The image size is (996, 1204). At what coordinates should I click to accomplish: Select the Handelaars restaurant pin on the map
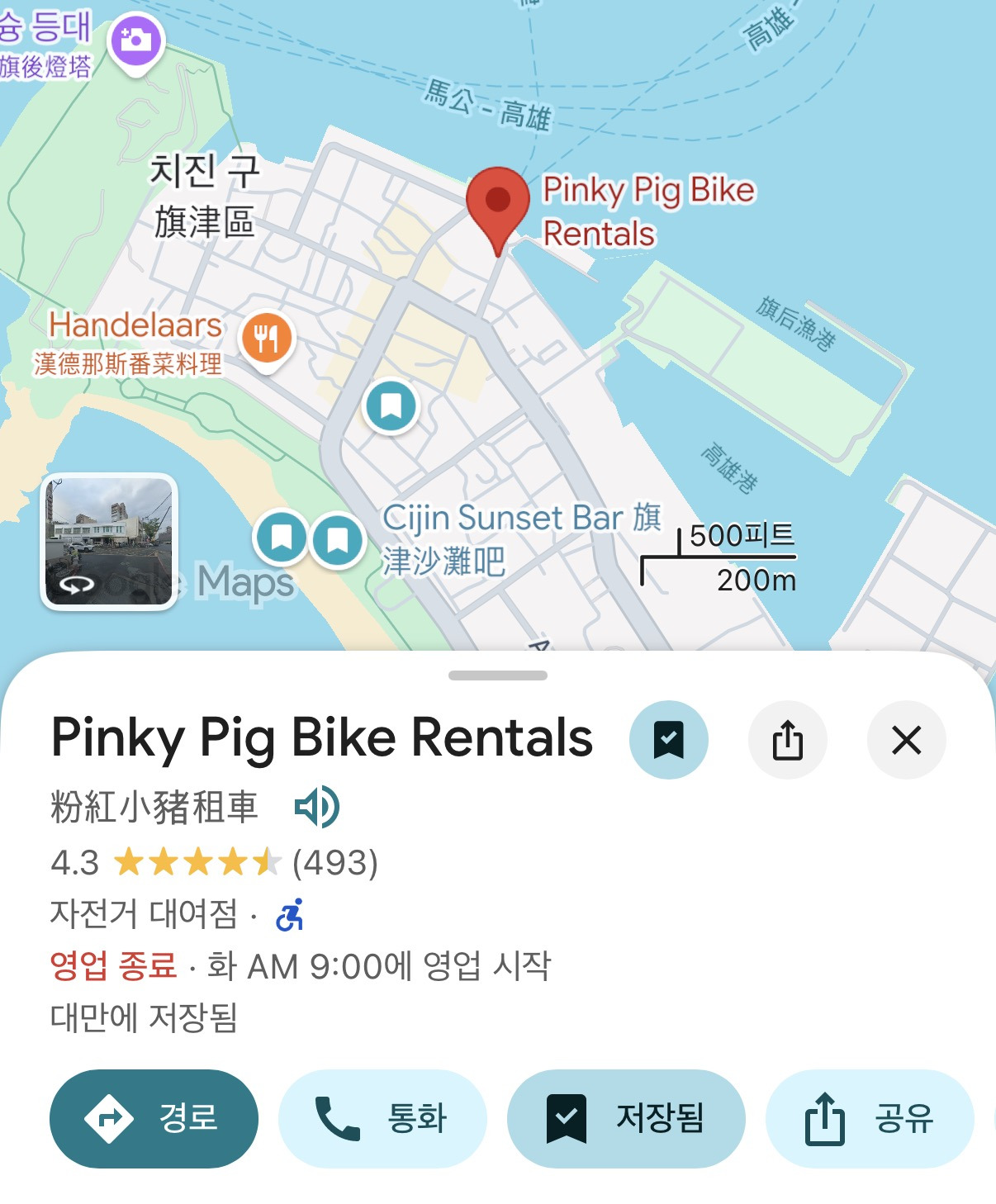[266, 339]
